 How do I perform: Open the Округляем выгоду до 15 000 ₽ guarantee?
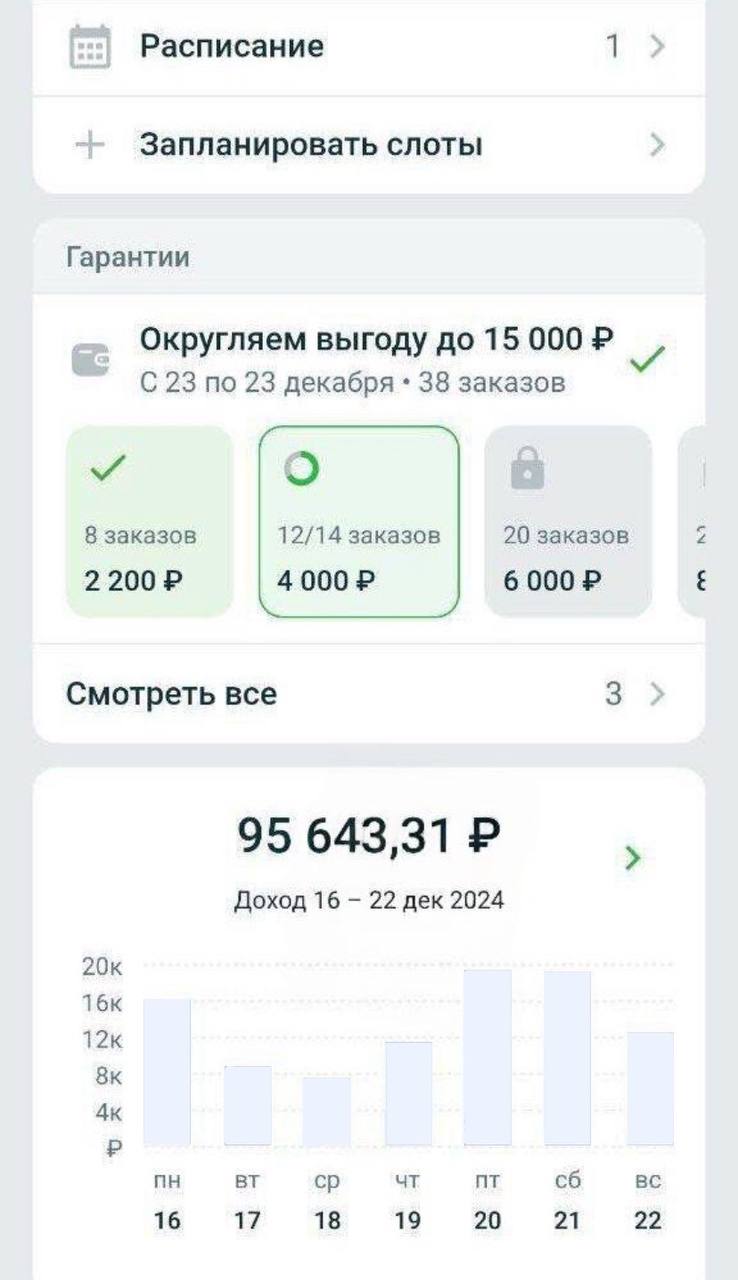point(368,358)
